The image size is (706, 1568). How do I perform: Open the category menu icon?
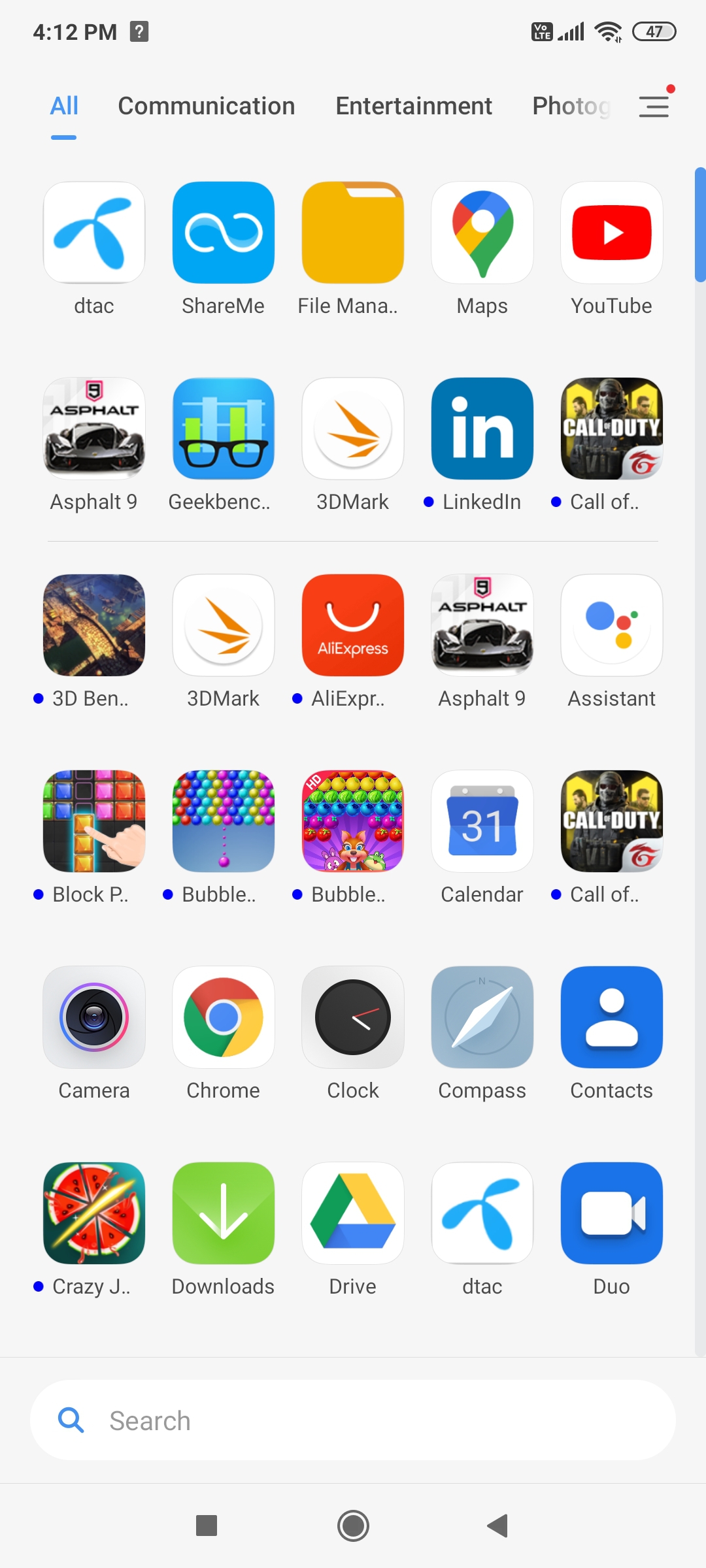(654, 106)
